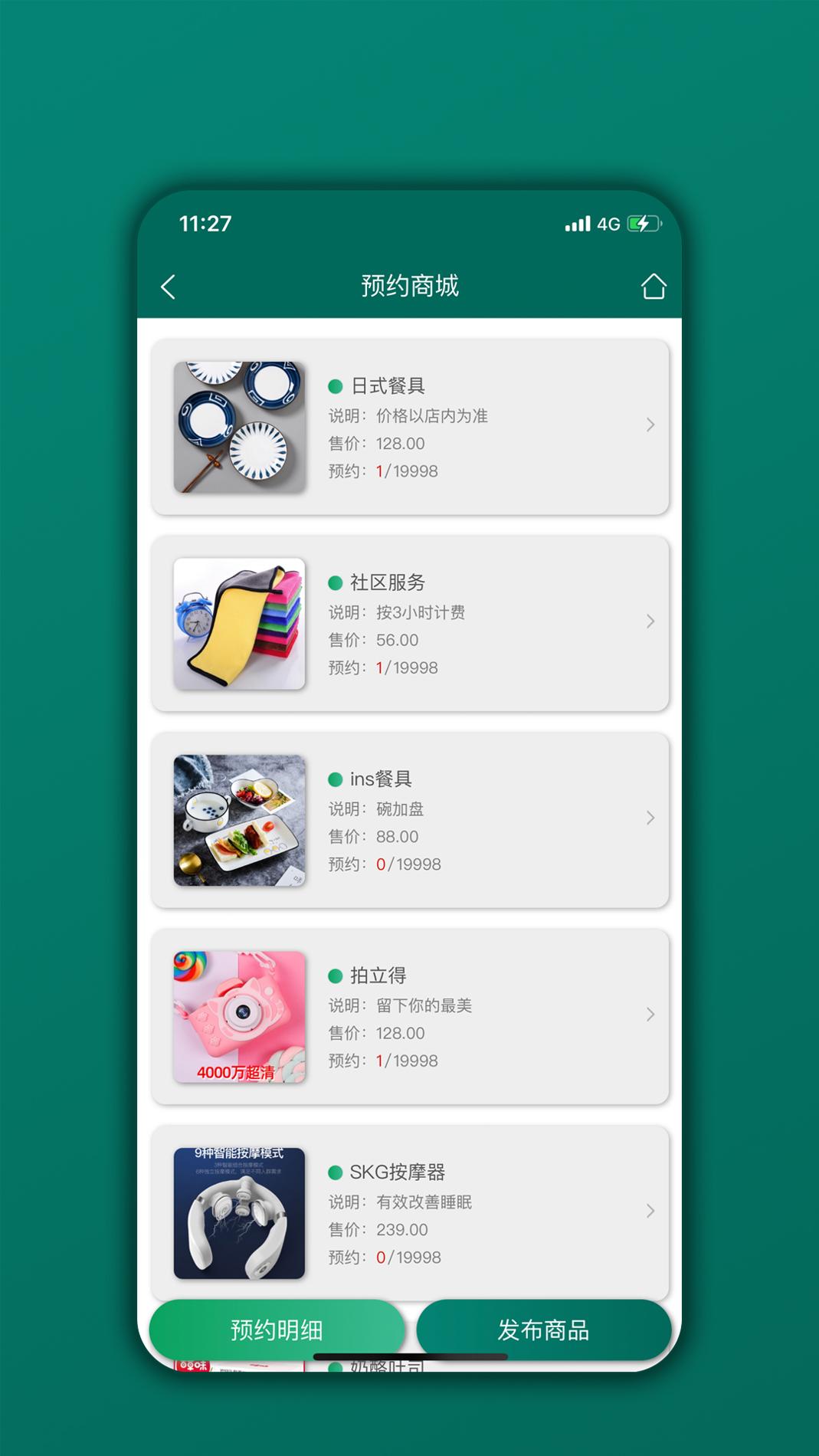Expand details for 社区服务 via its chevron

click(650, 621)
